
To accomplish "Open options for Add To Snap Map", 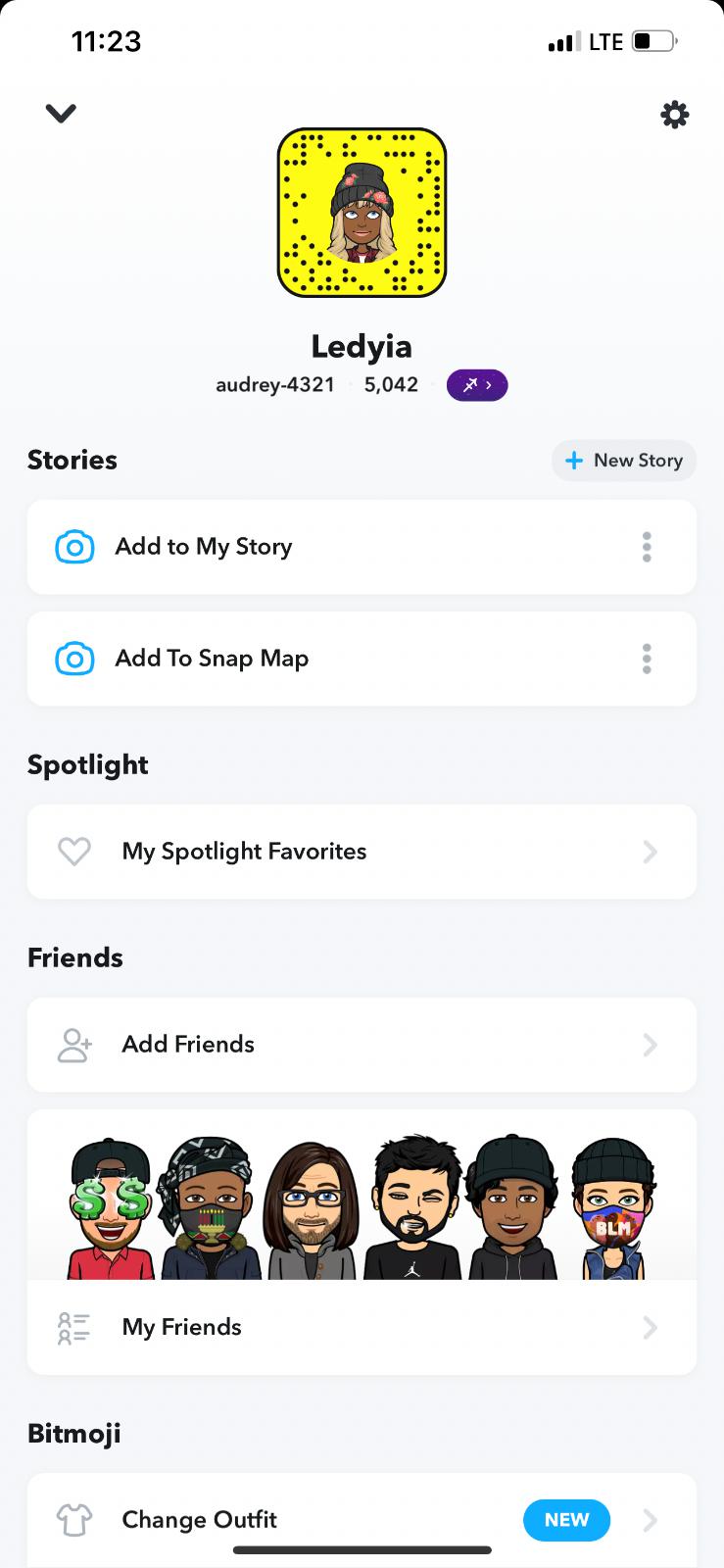I will (647, 659).
